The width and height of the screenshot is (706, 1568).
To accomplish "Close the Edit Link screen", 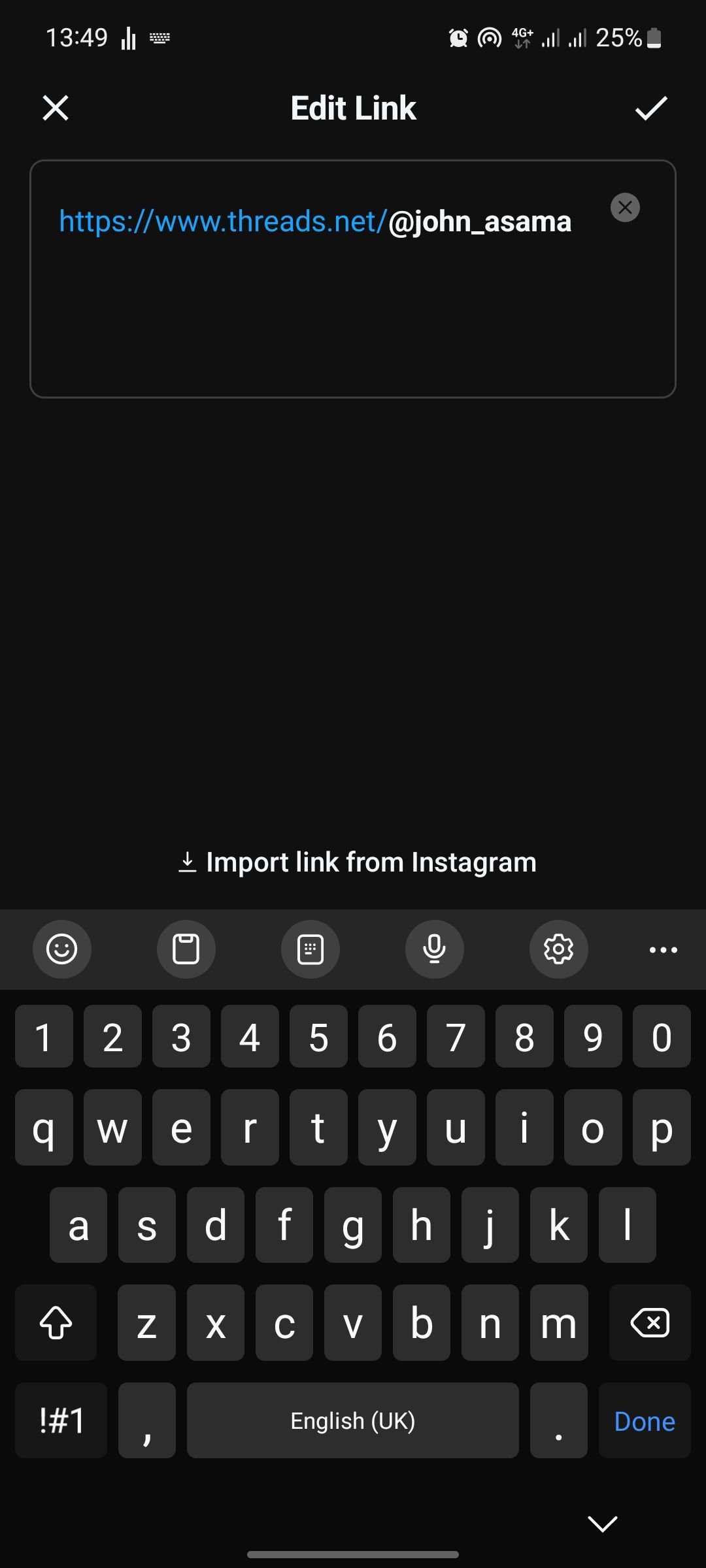I will coord(56,108).
